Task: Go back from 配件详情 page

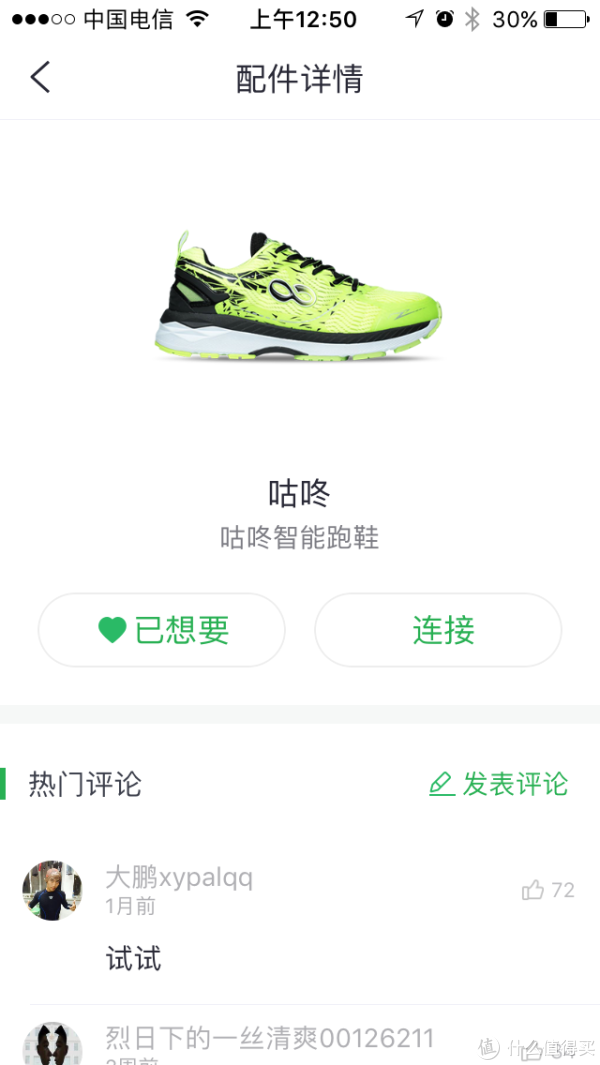Action: pos(40,78)
